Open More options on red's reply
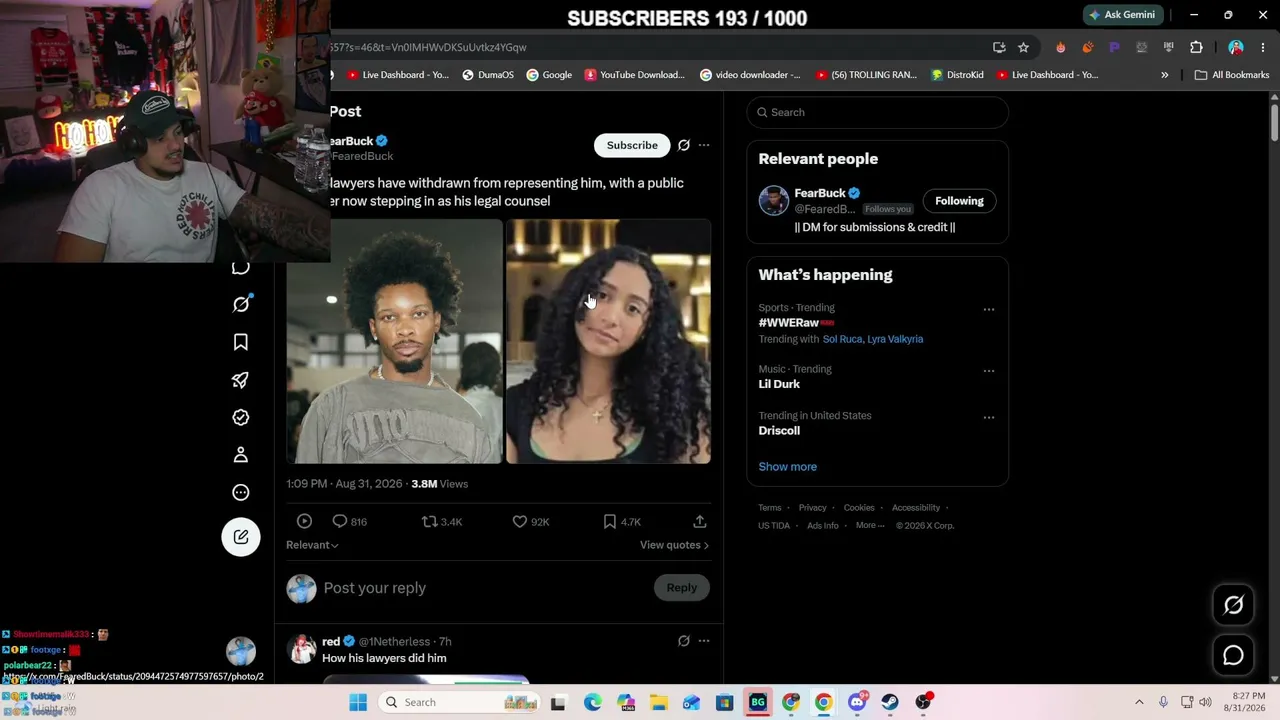This screenshot has width=1280, height=720. (704, 641)
